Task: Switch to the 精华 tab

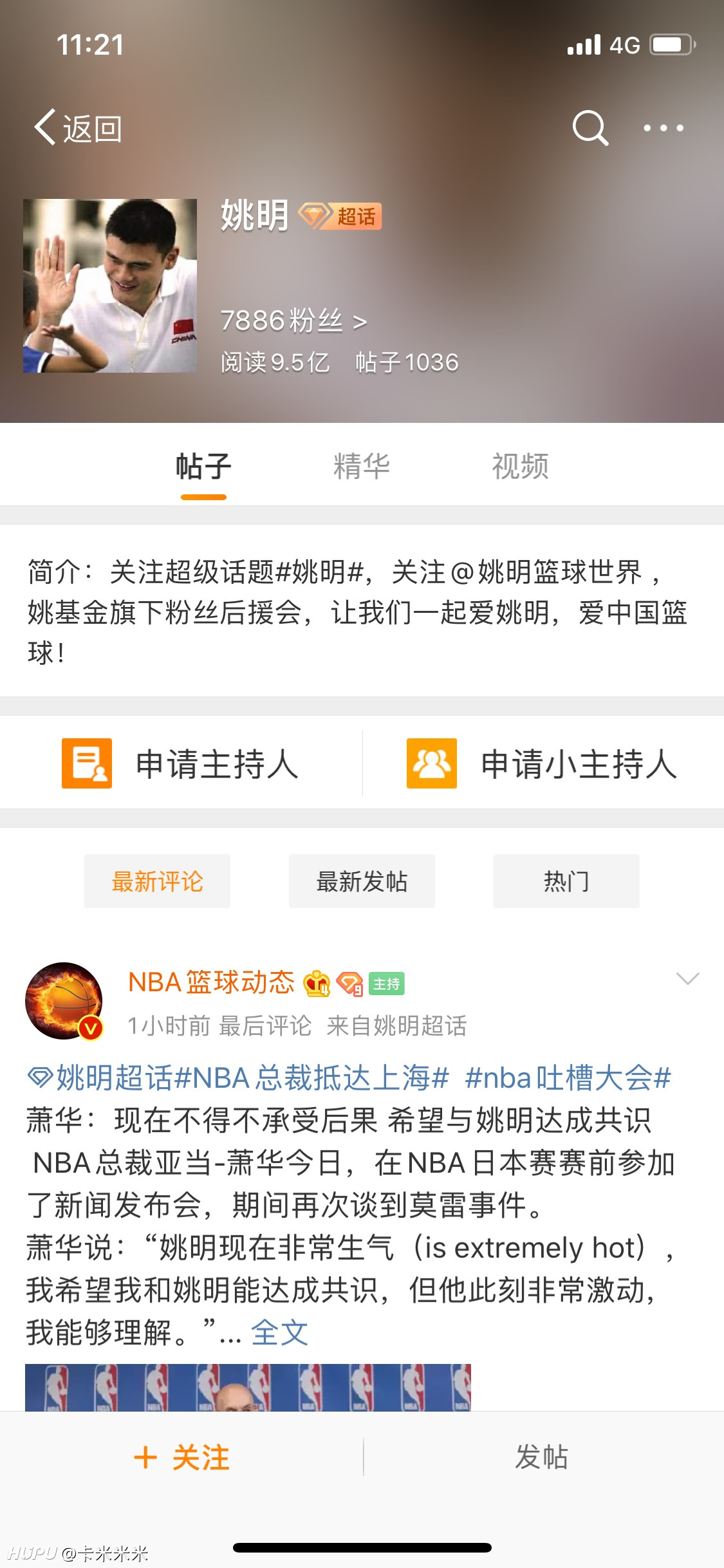Action: point(362,466)
